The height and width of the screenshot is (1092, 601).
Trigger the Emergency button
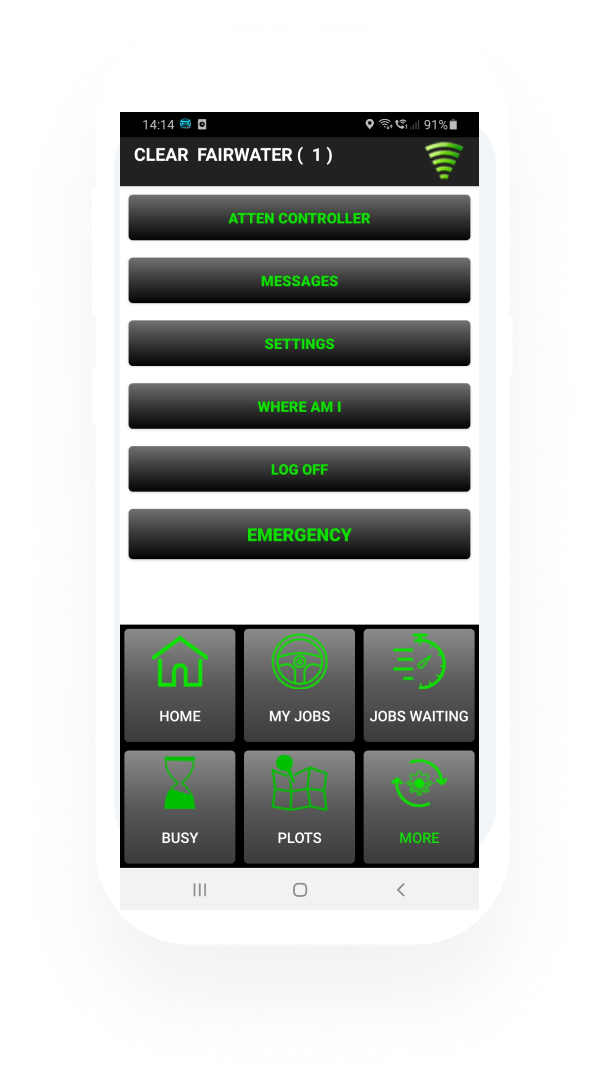(x=299, y=535)
